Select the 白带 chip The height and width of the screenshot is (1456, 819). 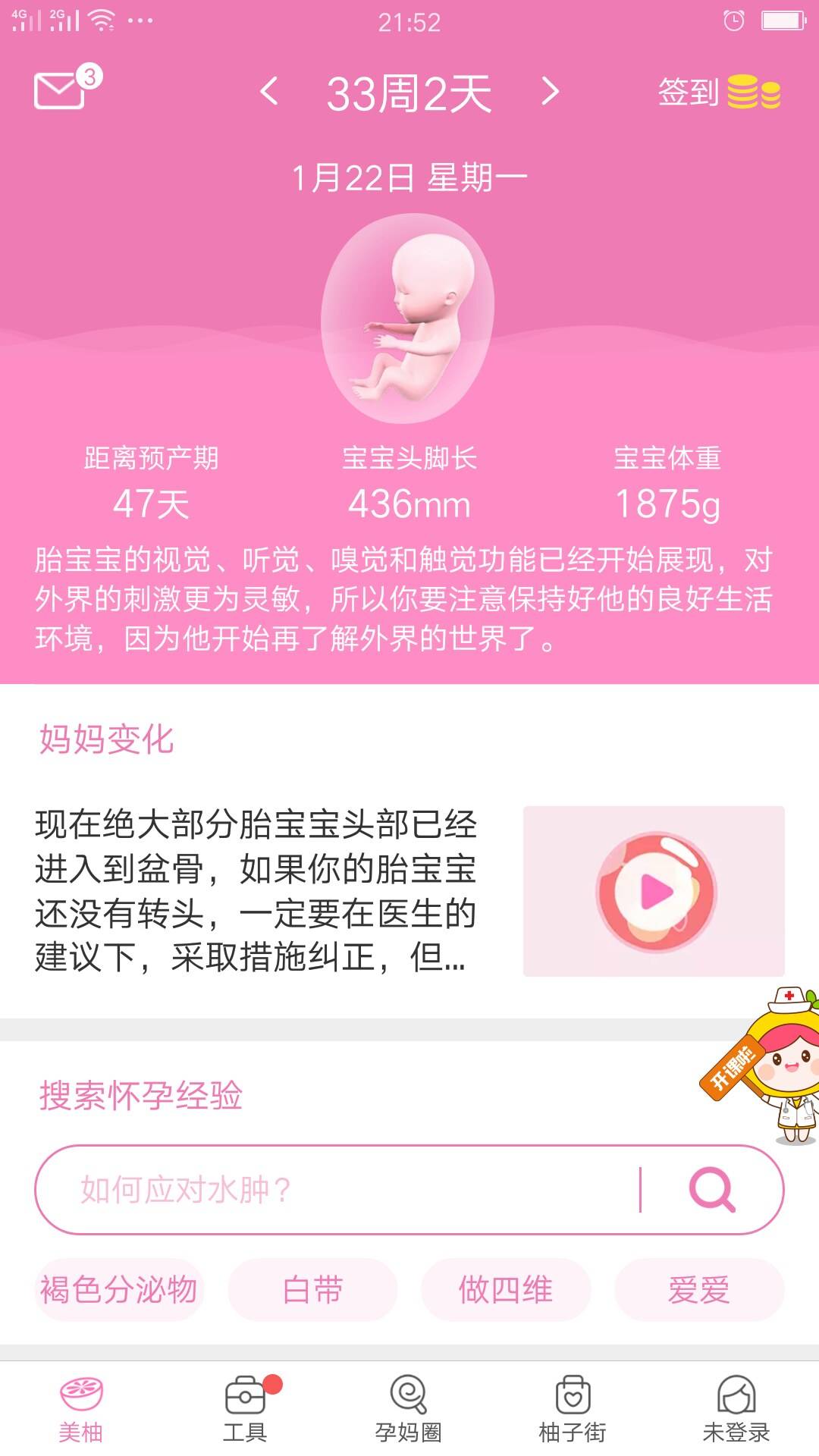pyautogui.click(x=312, y=1290)
